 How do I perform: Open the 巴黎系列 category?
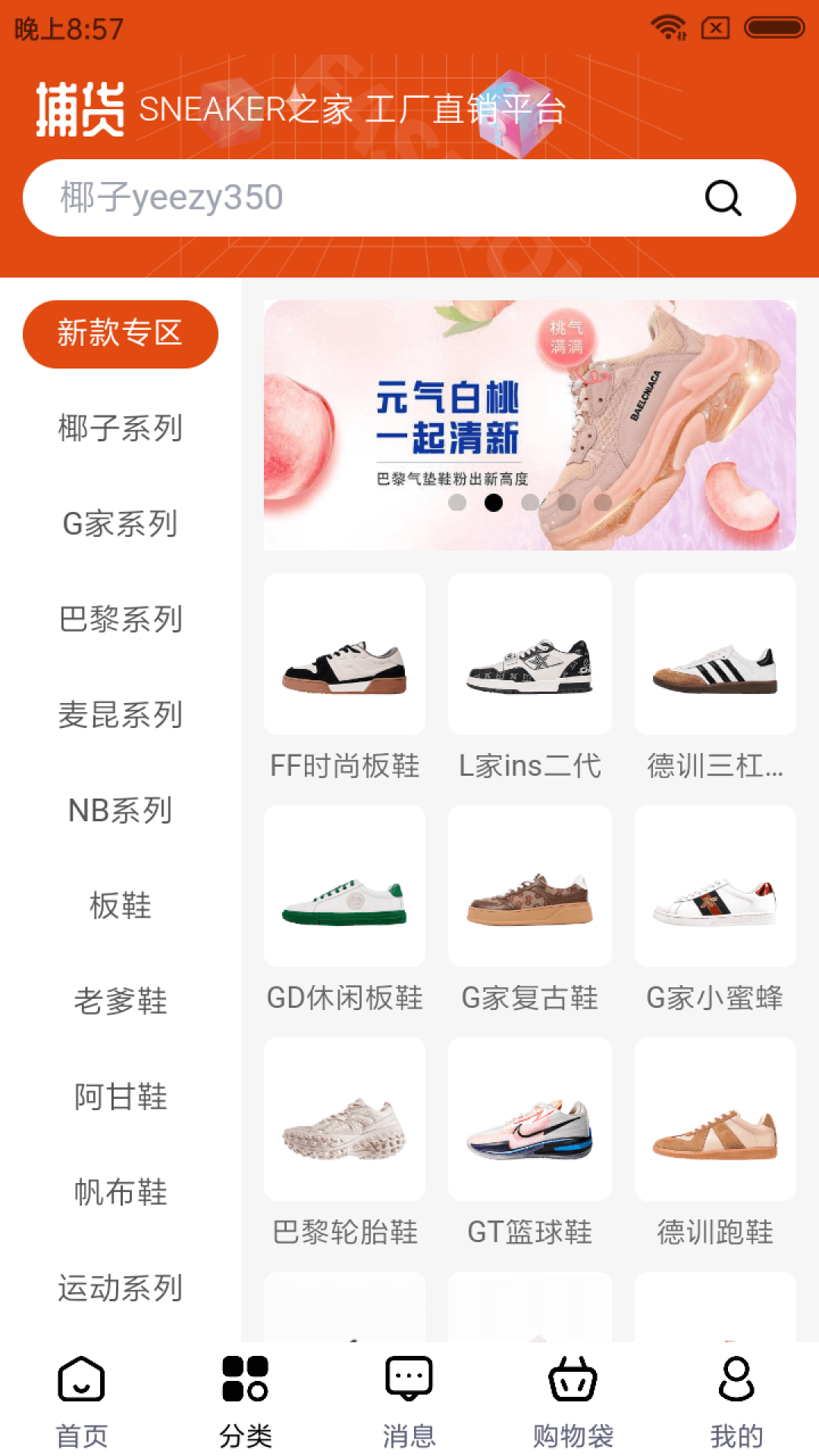pos(121,620)
